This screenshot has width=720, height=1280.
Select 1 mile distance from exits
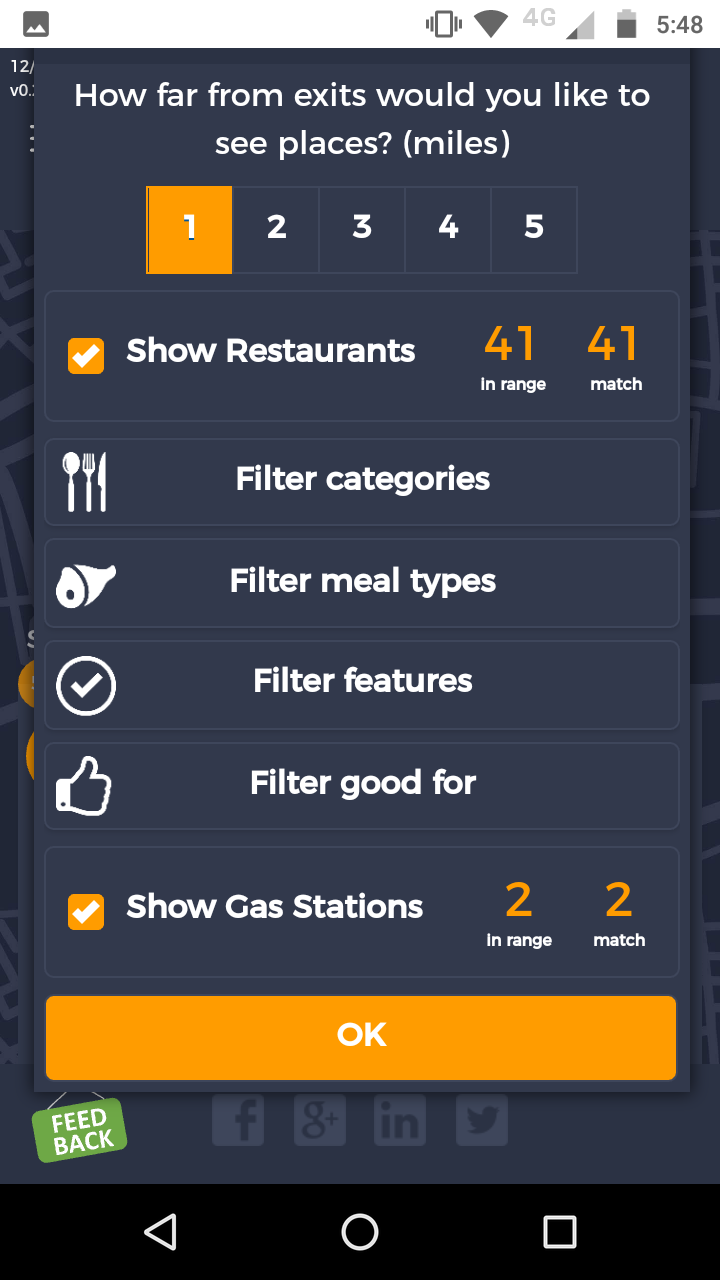tap(190, 229)
